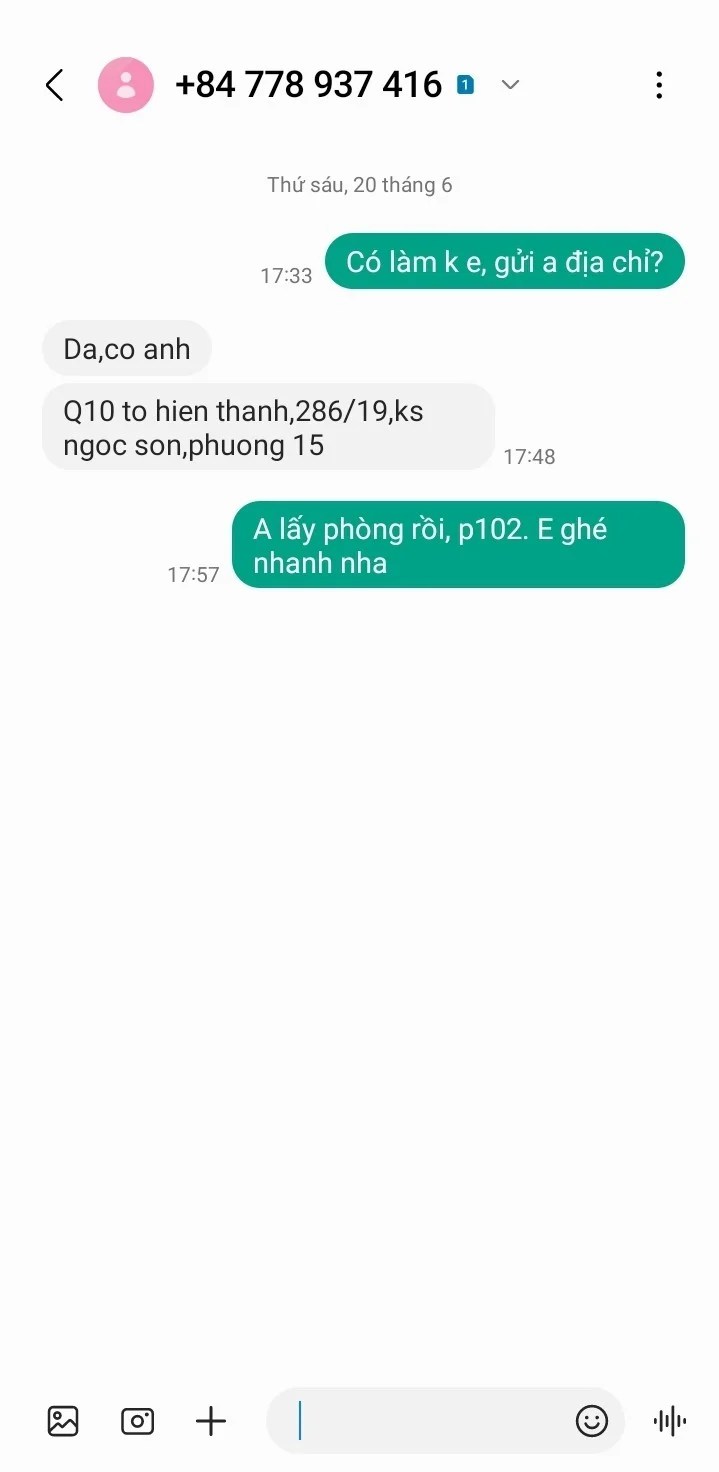Record a voice message
Image resolution: width=719 pixels, height=1472 pixels.
coord(670,1421)
